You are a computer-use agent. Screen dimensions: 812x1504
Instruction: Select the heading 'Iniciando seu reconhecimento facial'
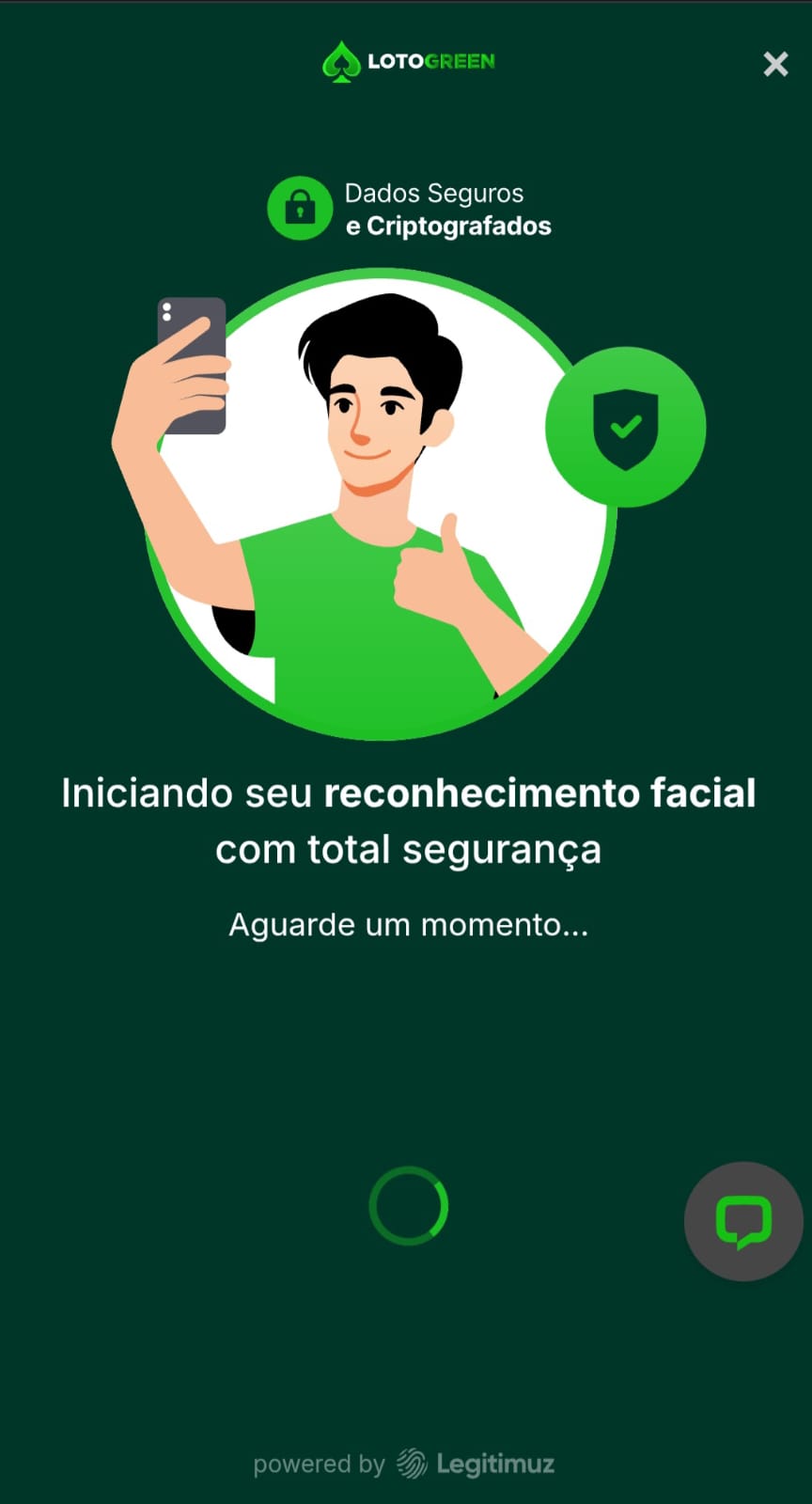tap(408, 820)
